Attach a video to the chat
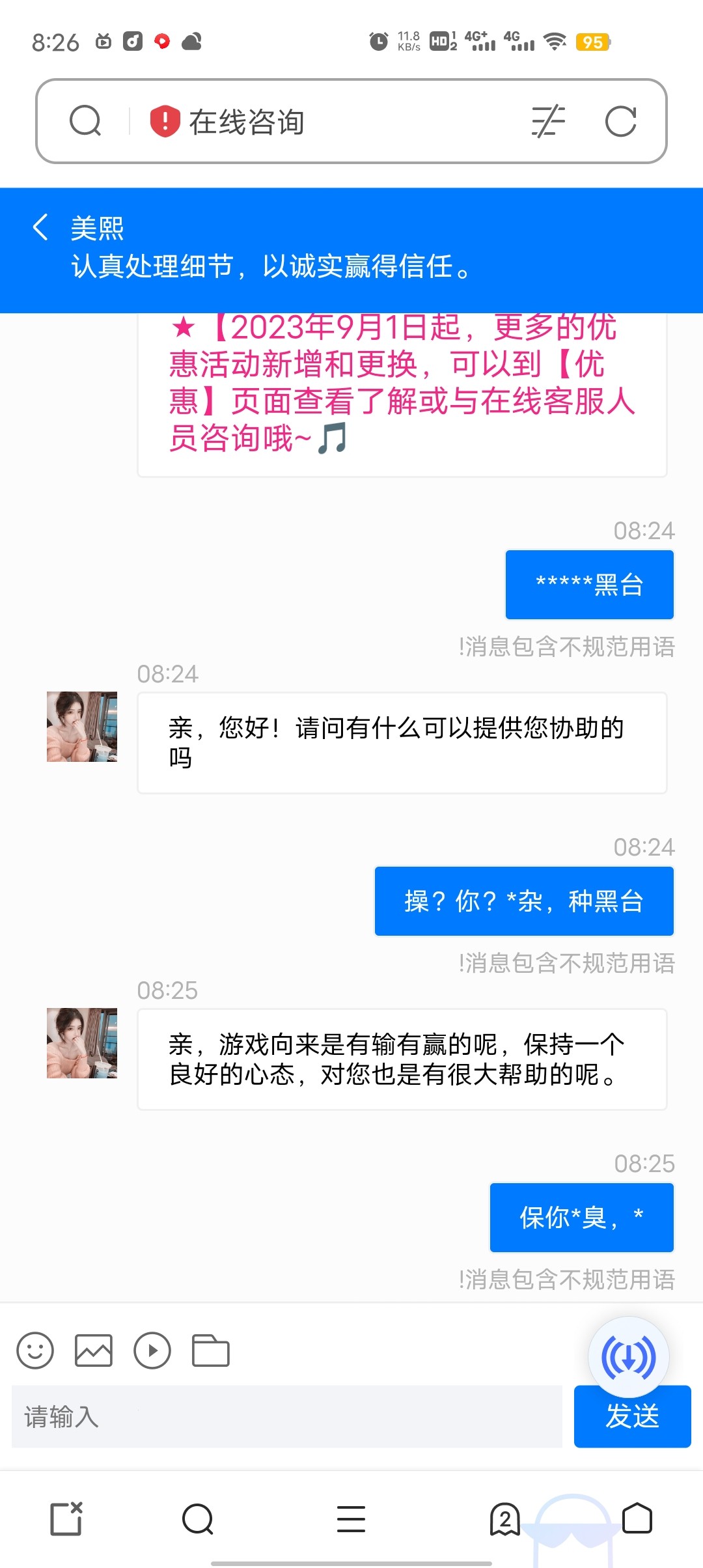Viewport: 703px width, 1568px height. [152, 1351]
